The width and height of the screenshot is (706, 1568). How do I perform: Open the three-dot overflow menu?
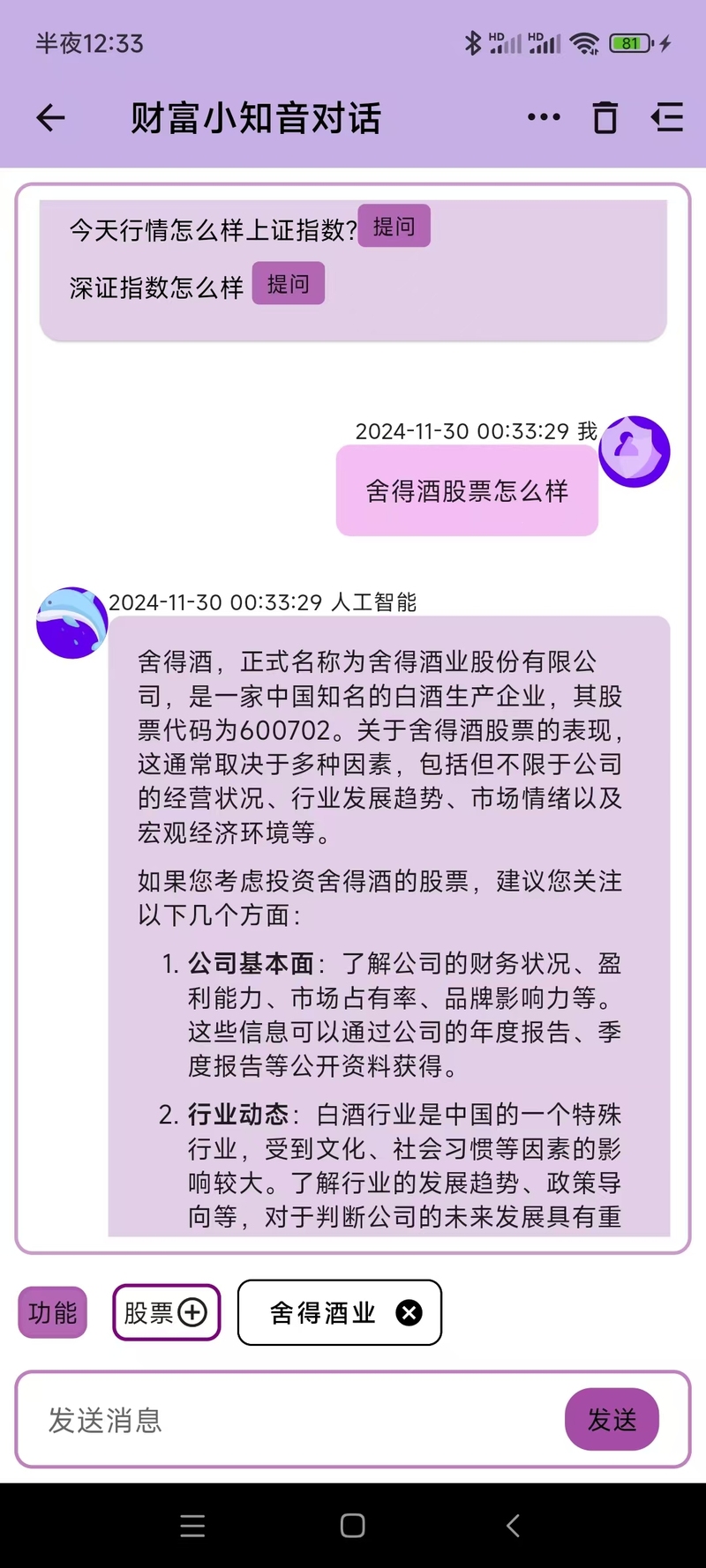point(544,117)
